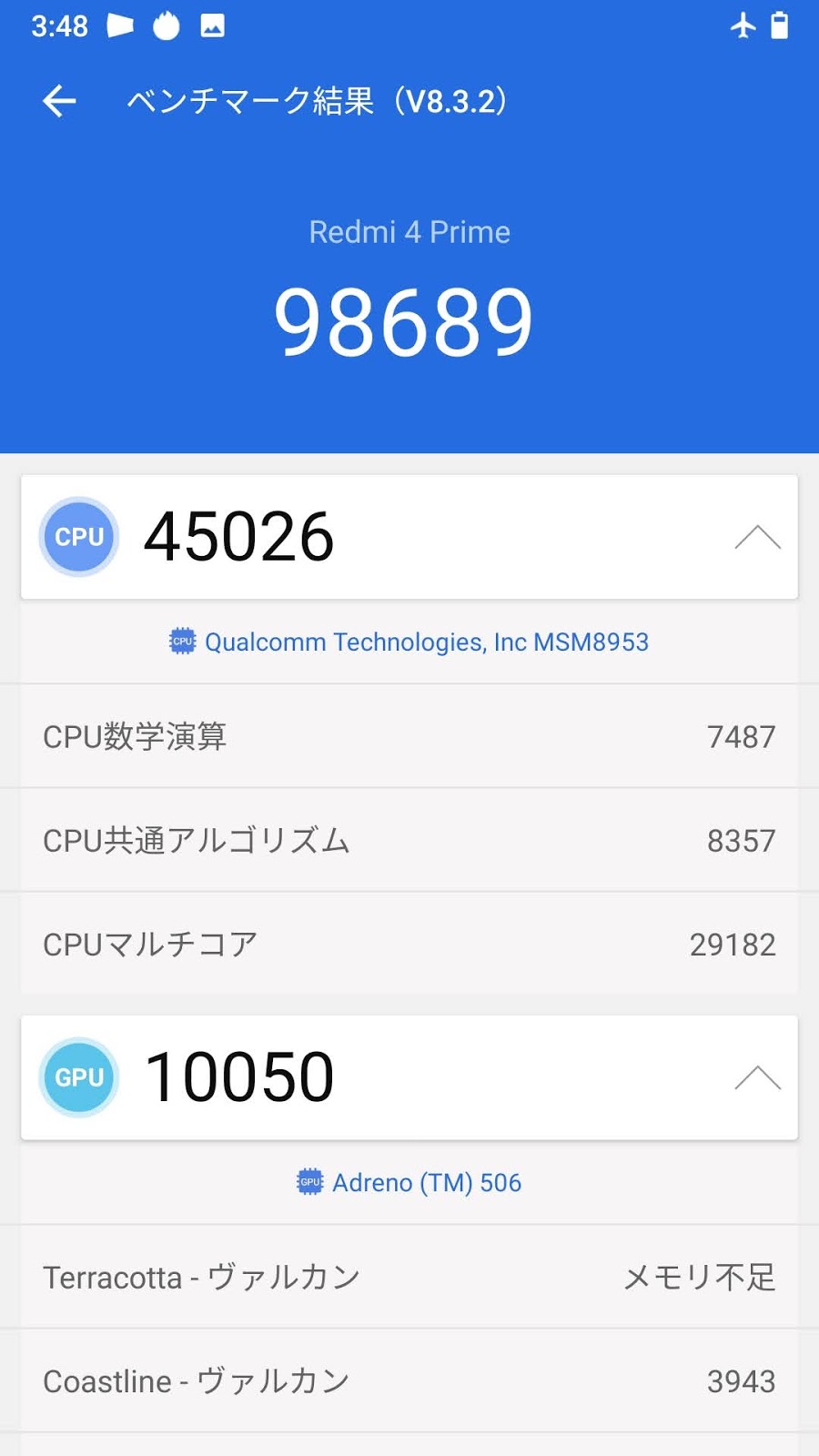Open Adreno (TM) 506 GPU details link
This screenshot has height=1456, width=819.
tap(409, 1182)
